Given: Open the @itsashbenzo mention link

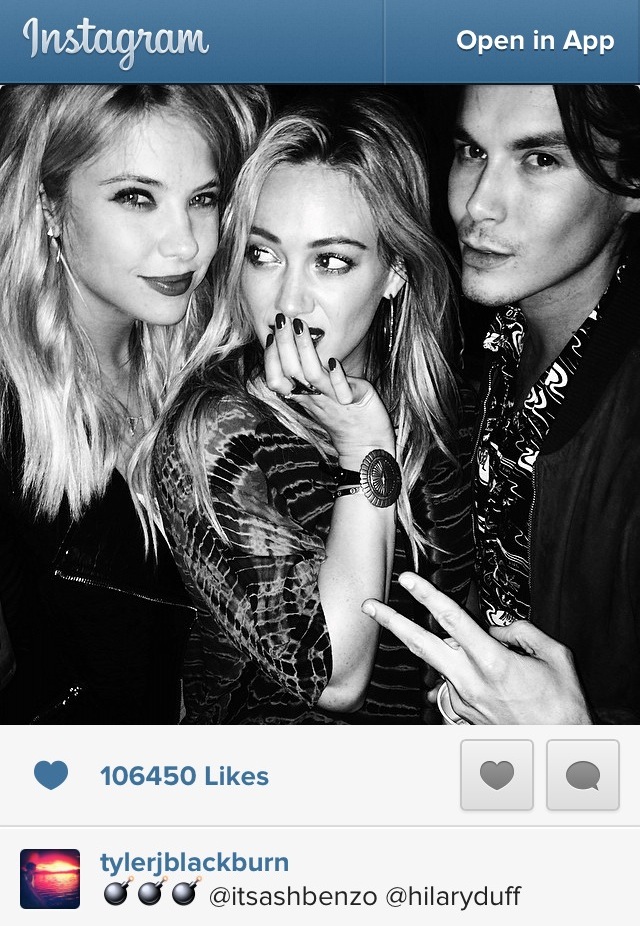Looking at the screenshot, I should pos(291,896).
